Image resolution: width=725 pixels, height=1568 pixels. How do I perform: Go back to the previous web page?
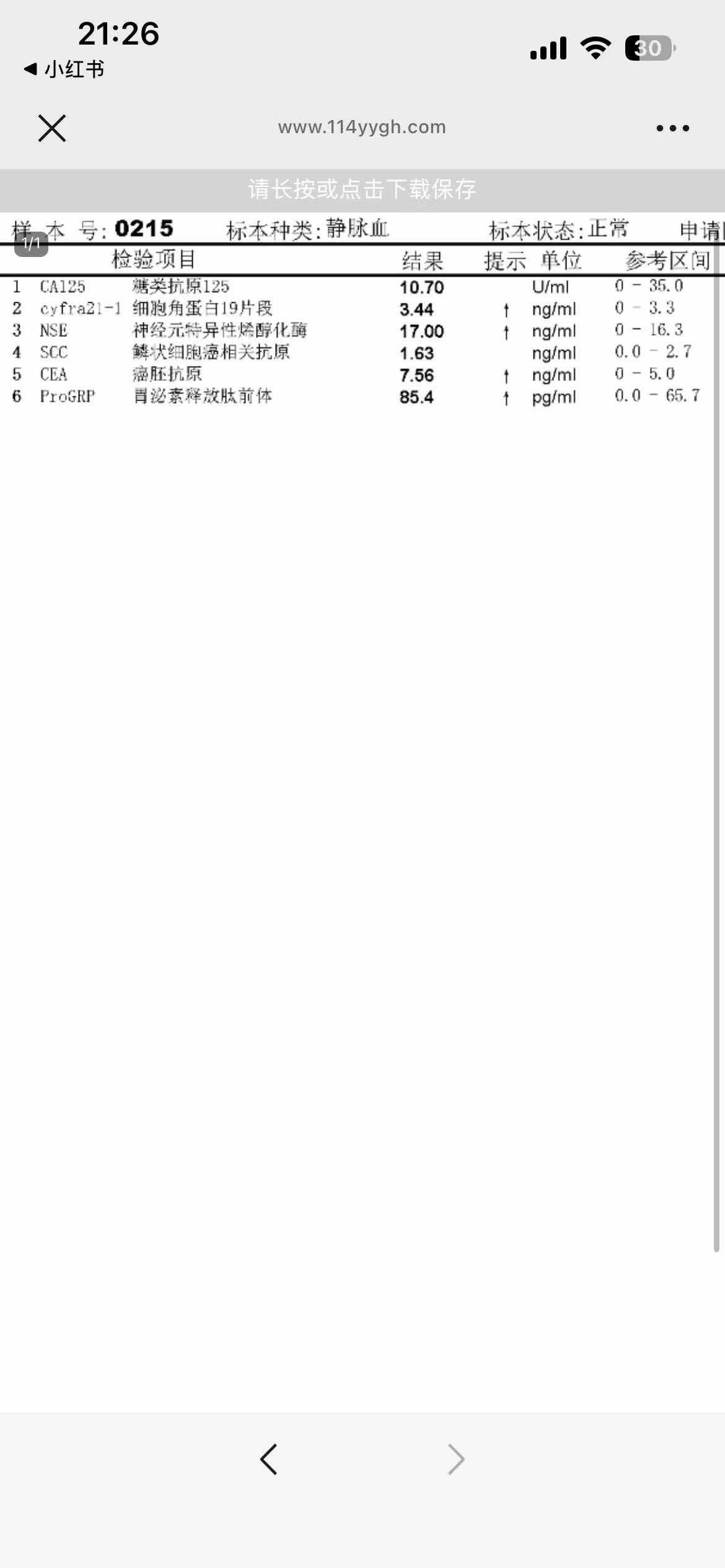(x=268, y=1460)
